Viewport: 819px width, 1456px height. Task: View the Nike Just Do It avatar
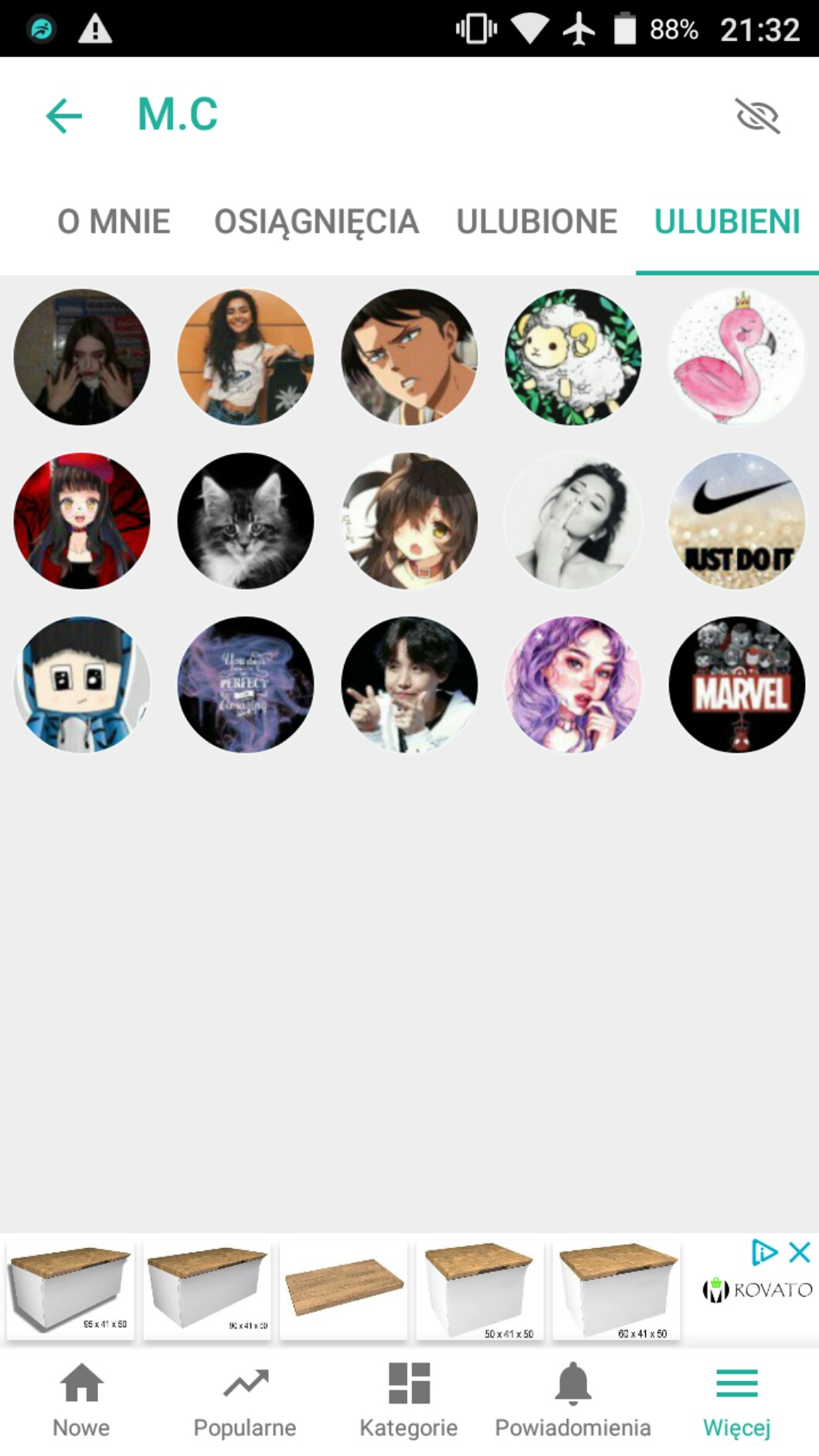[x=736, y=521]
